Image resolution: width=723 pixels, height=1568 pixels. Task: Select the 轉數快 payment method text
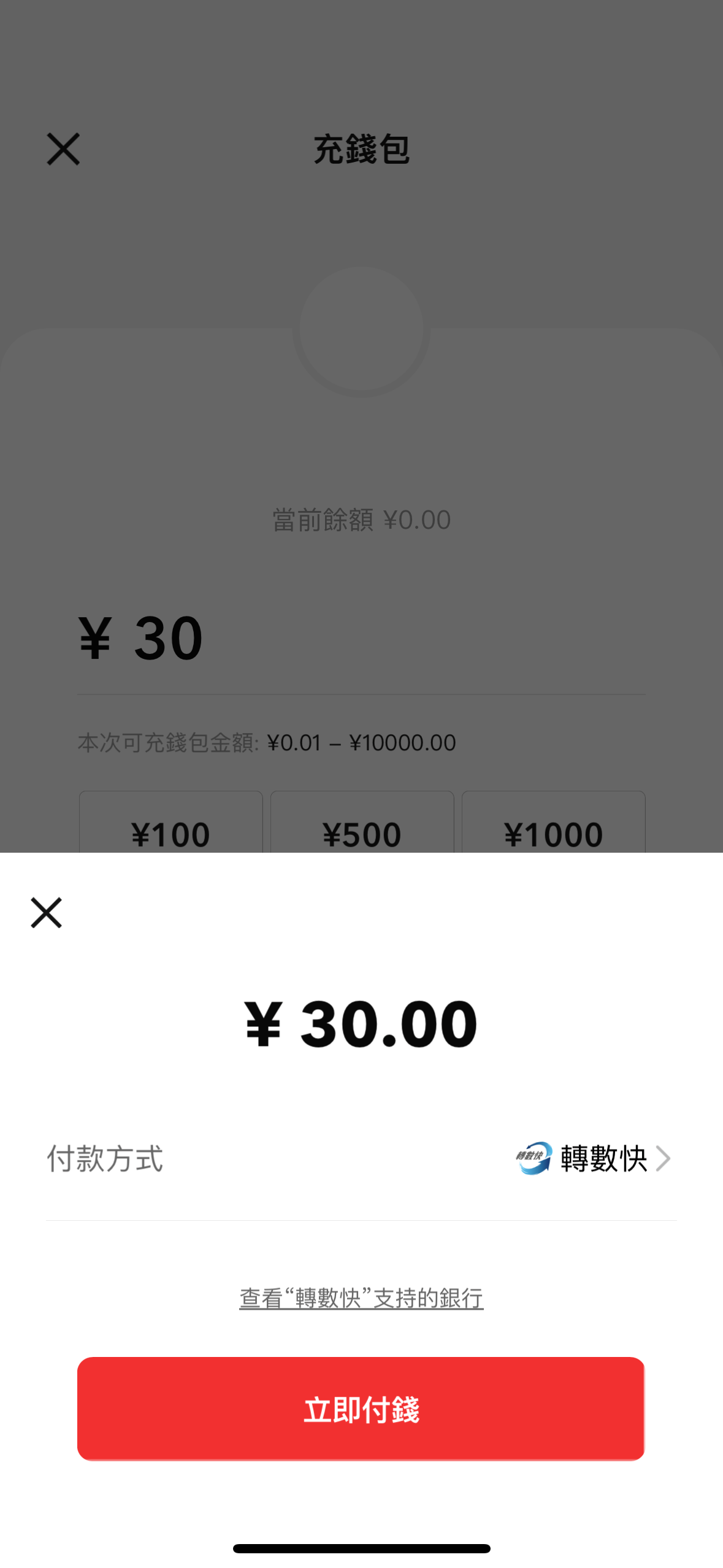coord(604,1159)
